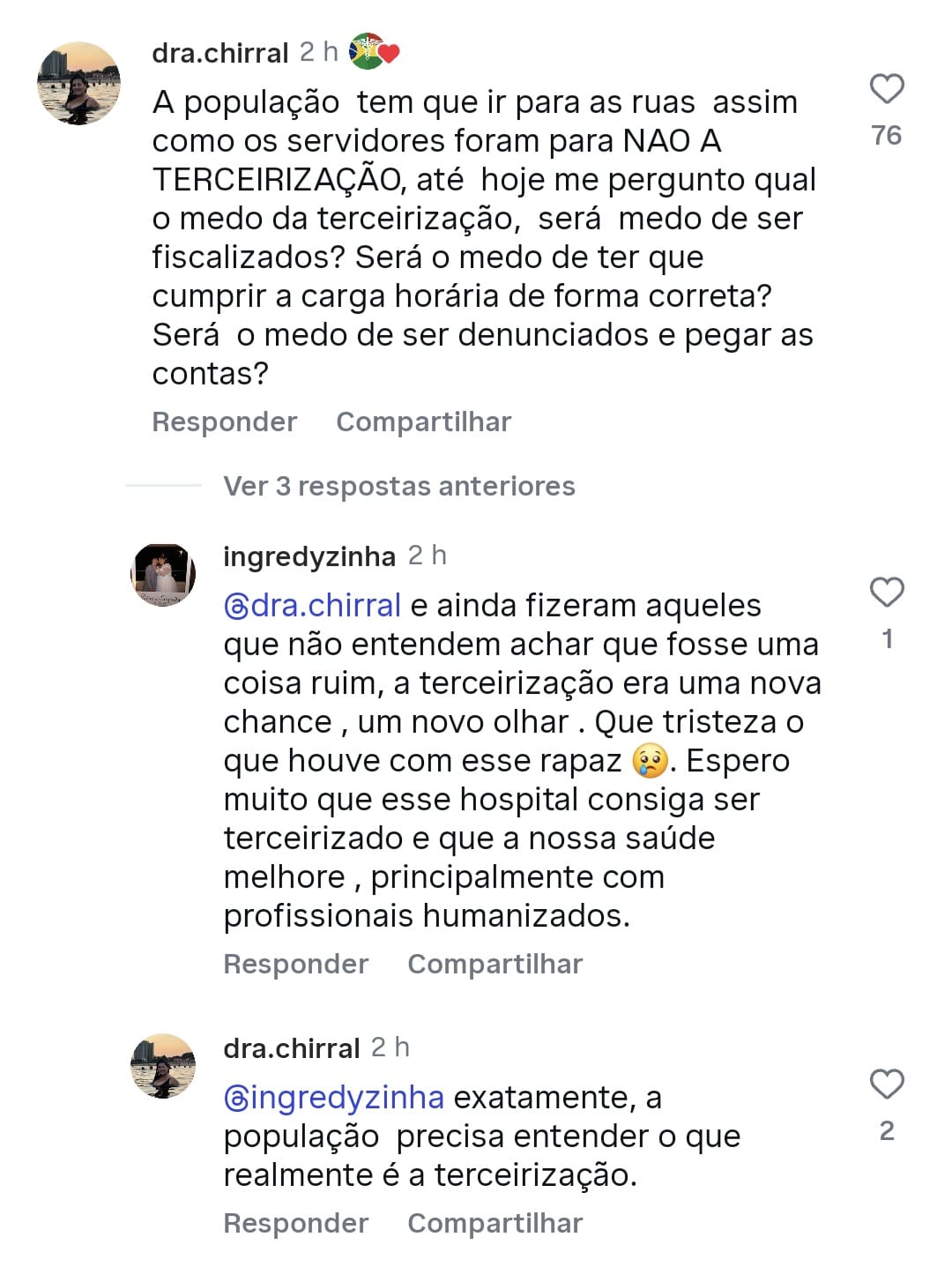Open the @ingredyzinha mention in dra.chirral's reply
This screenshot has width=952, height=1282.
tap(334, 1098)
